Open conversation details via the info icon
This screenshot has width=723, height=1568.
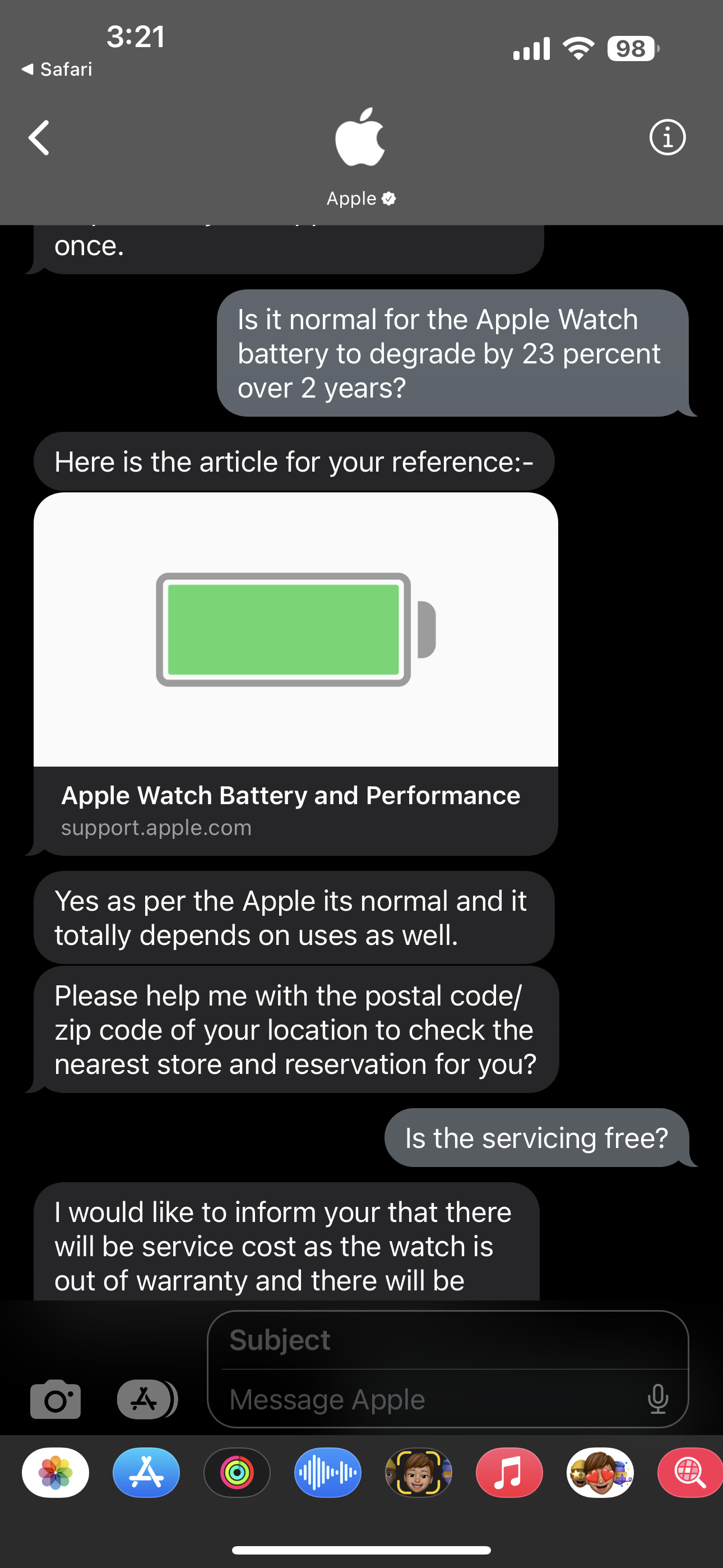(x=667, y=137)
